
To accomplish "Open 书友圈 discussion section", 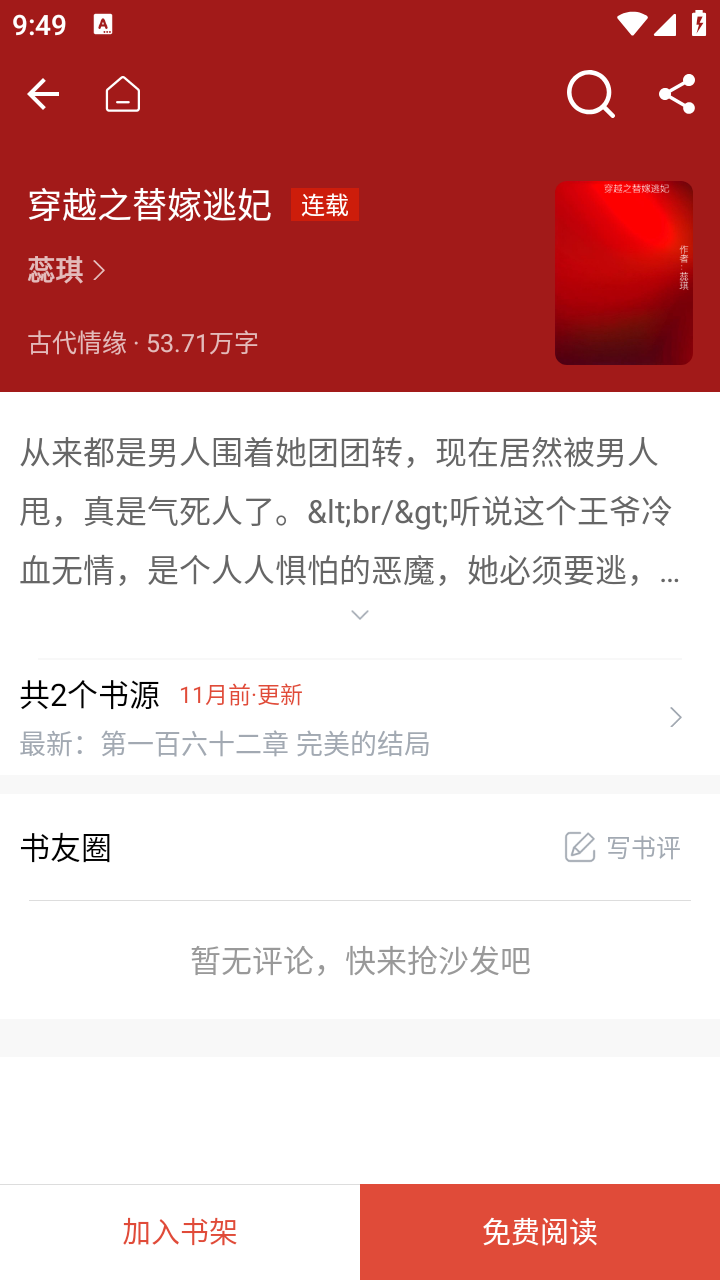I will click(x=66, y=847).
